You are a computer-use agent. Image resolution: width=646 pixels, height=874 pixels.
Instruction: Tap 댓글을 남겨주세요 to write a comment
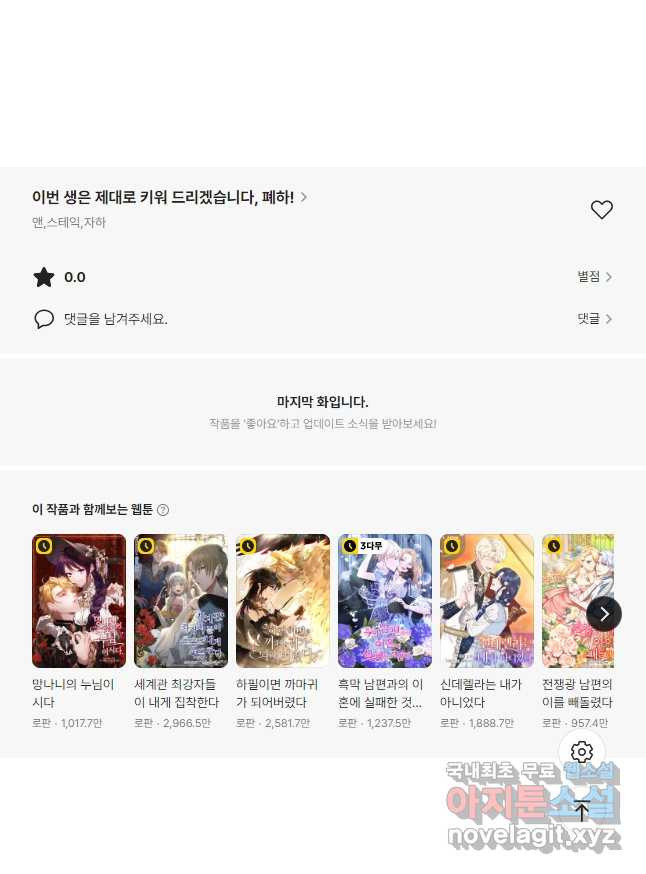click(115, 319)
